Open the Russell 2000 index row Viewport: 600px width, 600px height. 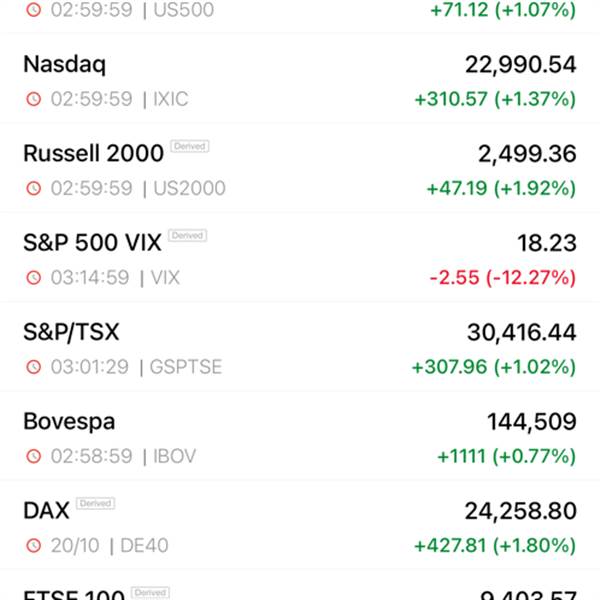click(x=300, y=169)
